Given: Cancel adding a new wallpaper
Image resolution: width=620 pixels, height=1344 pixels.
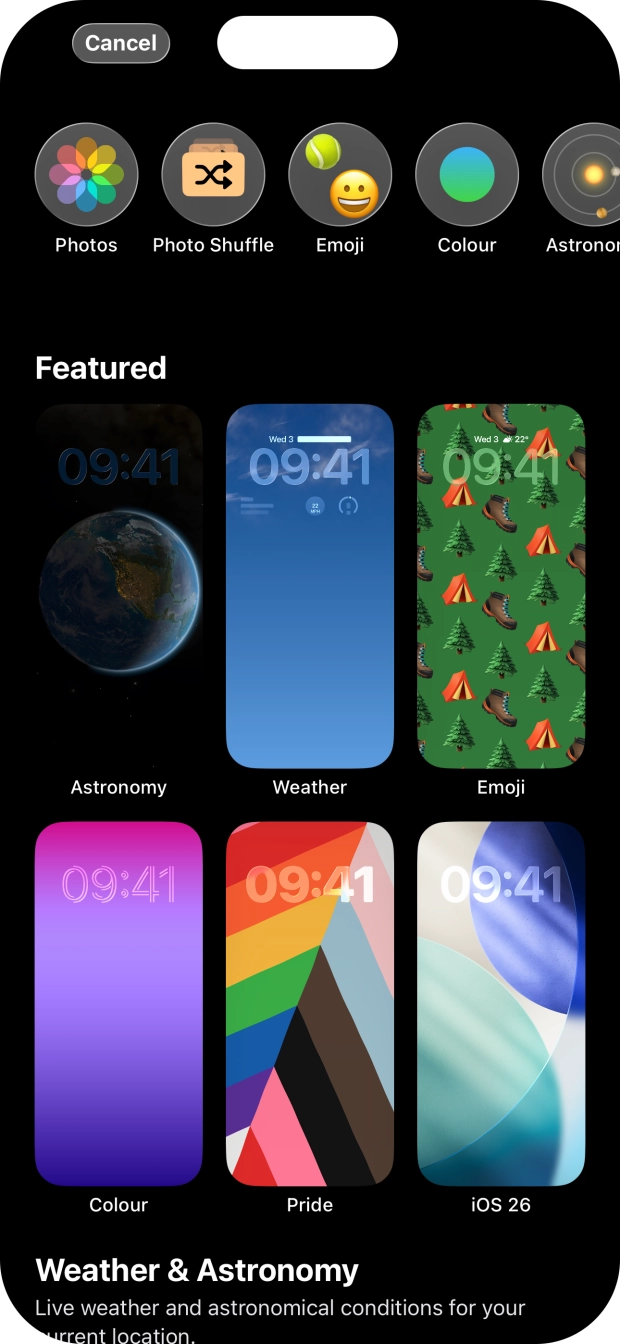Looking at the screenshot, I should [121, 43].
